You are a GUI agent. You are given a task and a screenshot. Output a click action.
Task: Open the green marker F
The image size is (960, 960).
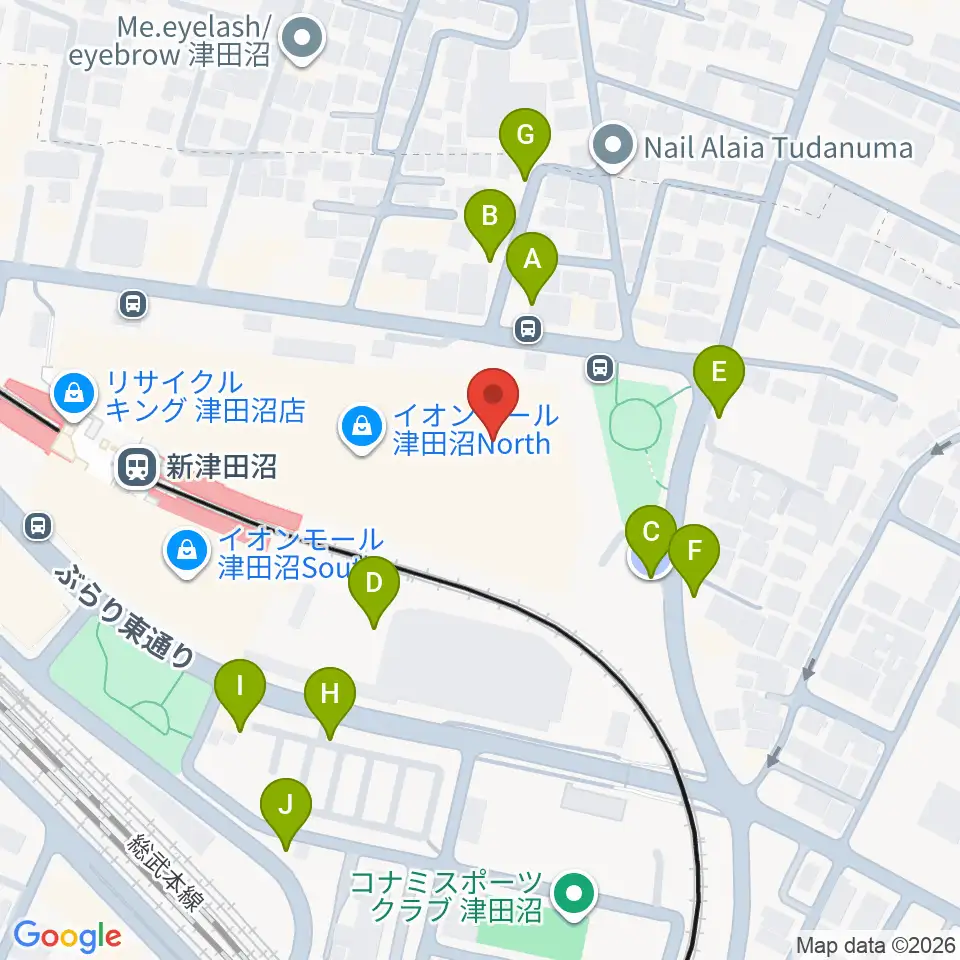tap(694, 559)
